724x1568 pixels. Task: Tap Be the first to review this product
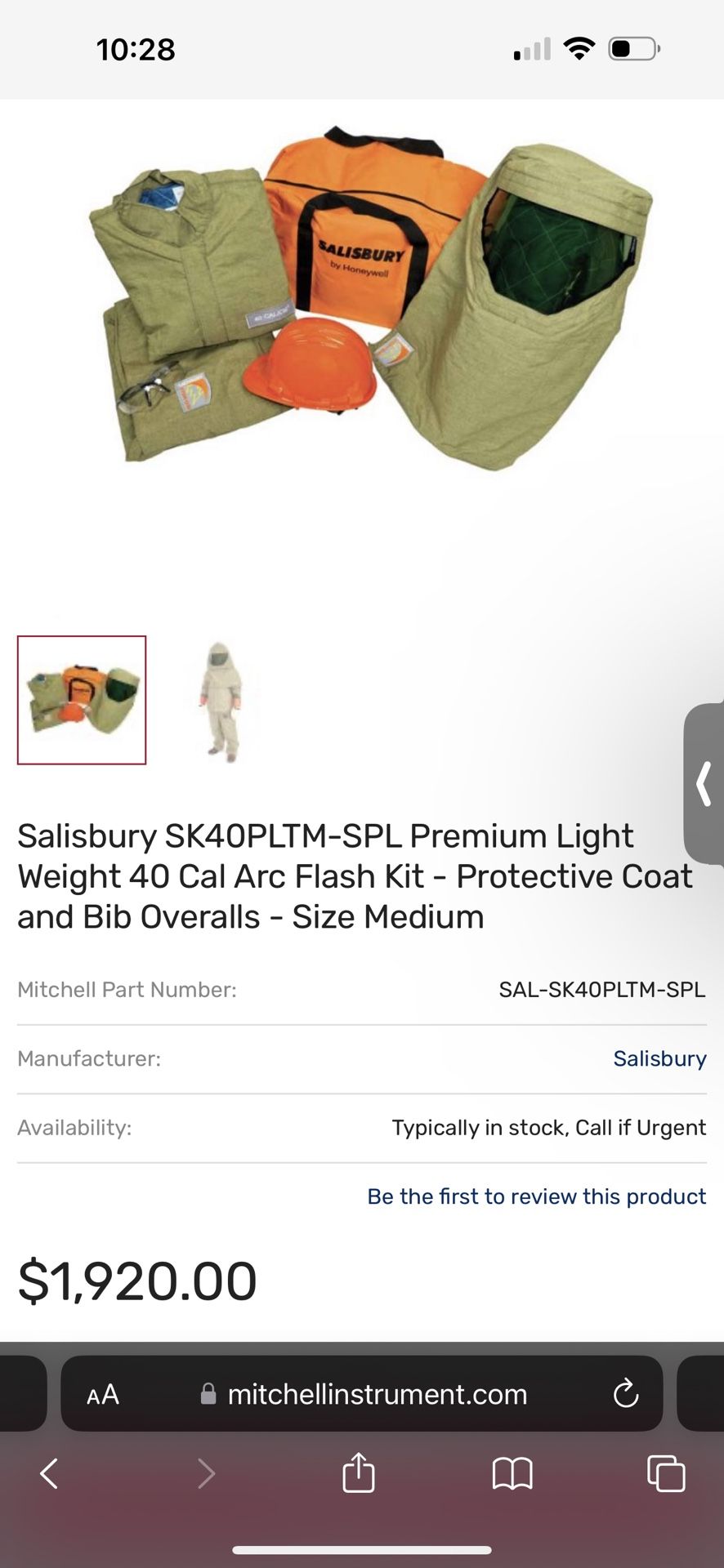[x=536, y=1196]
